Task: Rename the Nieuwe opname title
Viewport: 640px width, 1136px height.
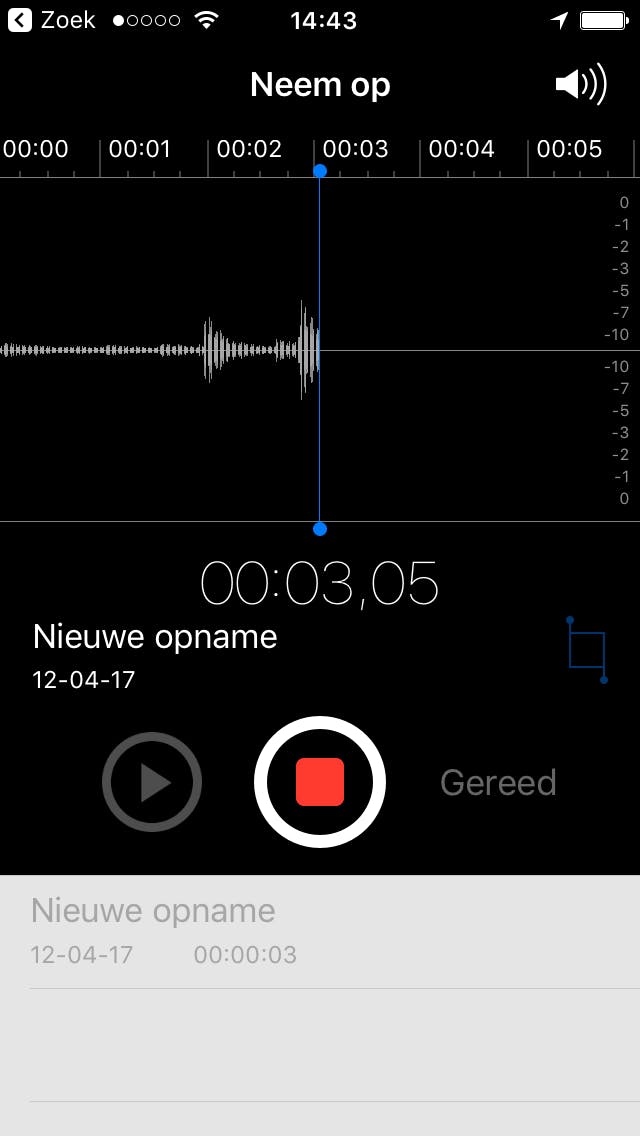Action: click(155, 637)
